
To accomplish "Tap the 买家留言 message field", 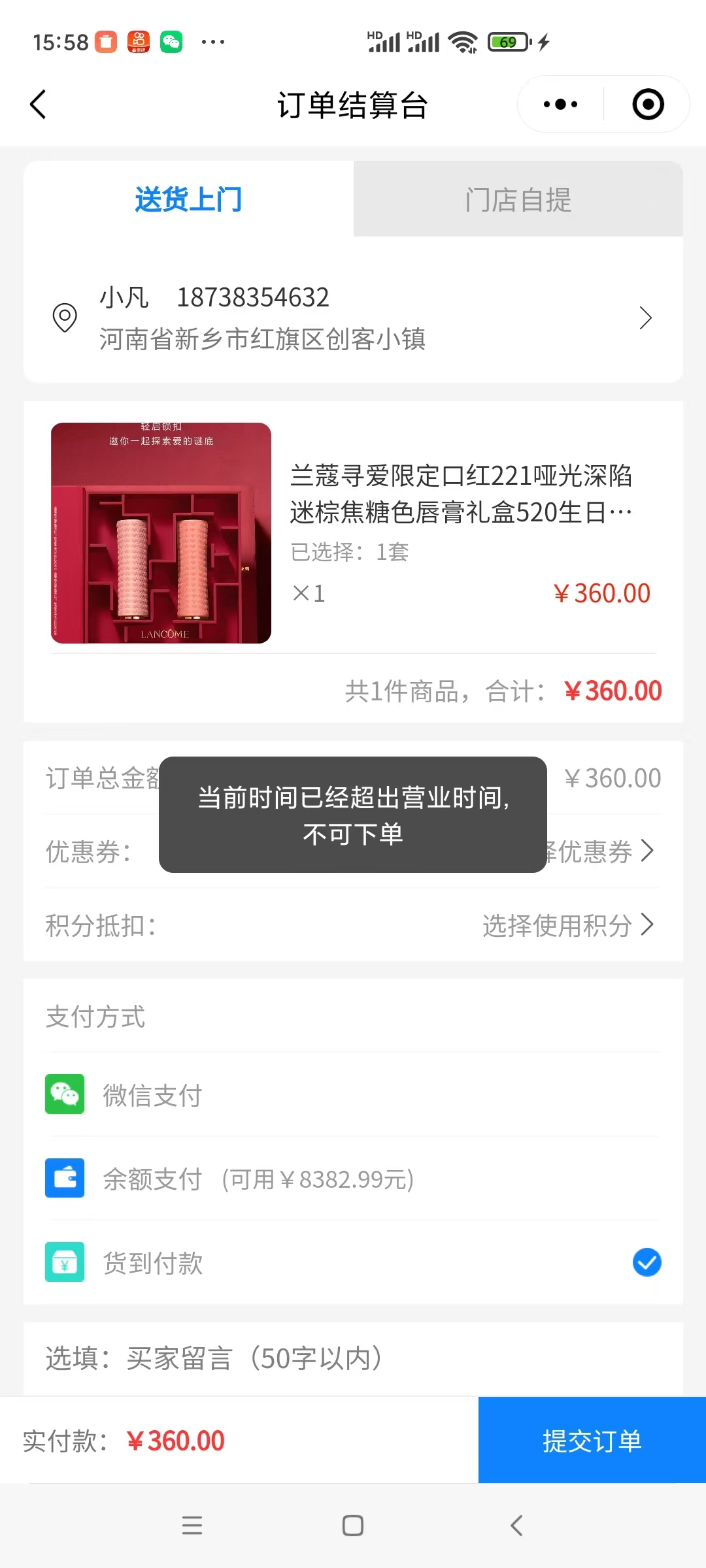I will click(x=353, y=1358).
